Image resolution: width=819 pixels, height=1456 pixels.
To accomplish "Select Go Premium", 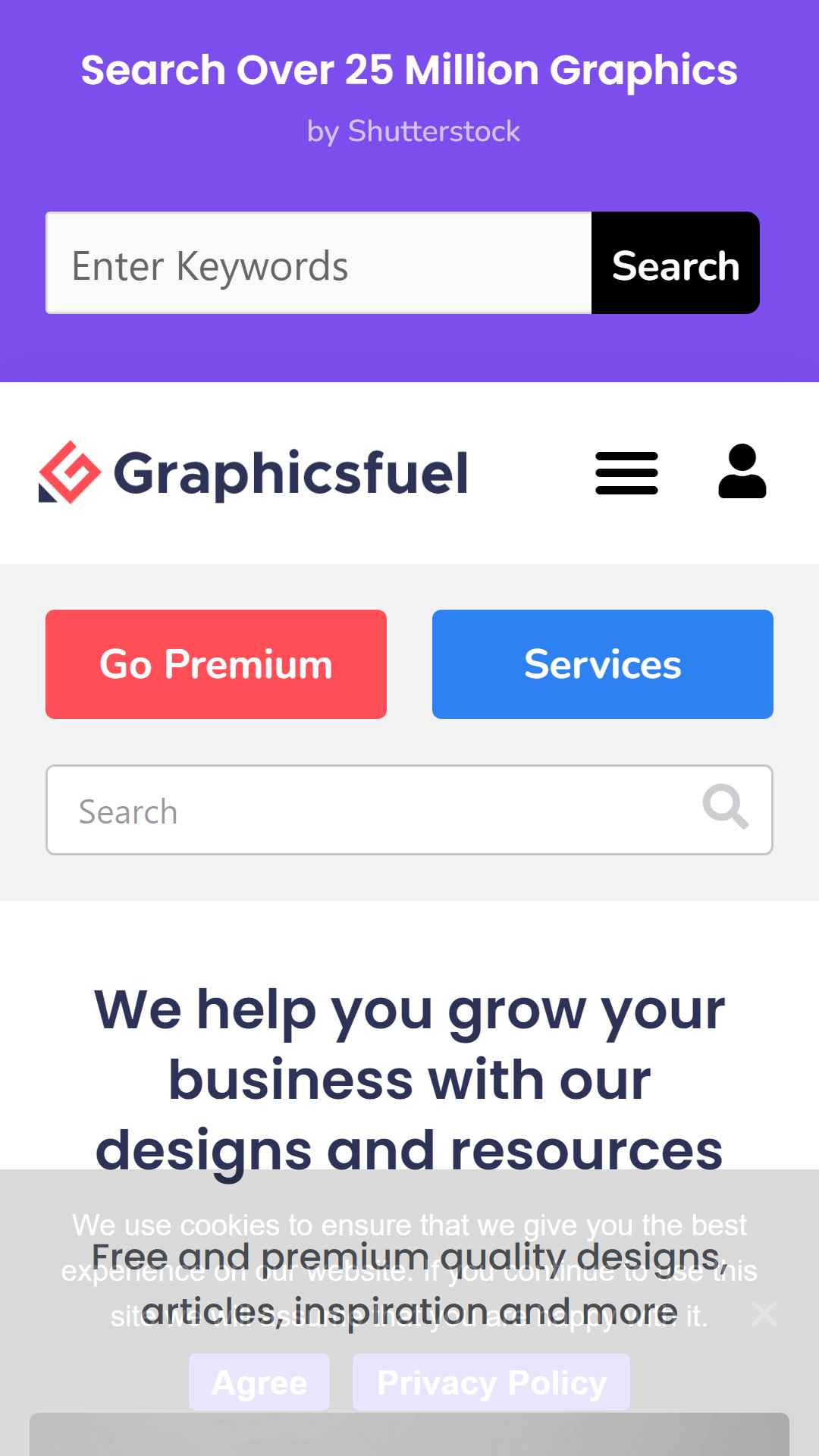I will pos(216,664).
